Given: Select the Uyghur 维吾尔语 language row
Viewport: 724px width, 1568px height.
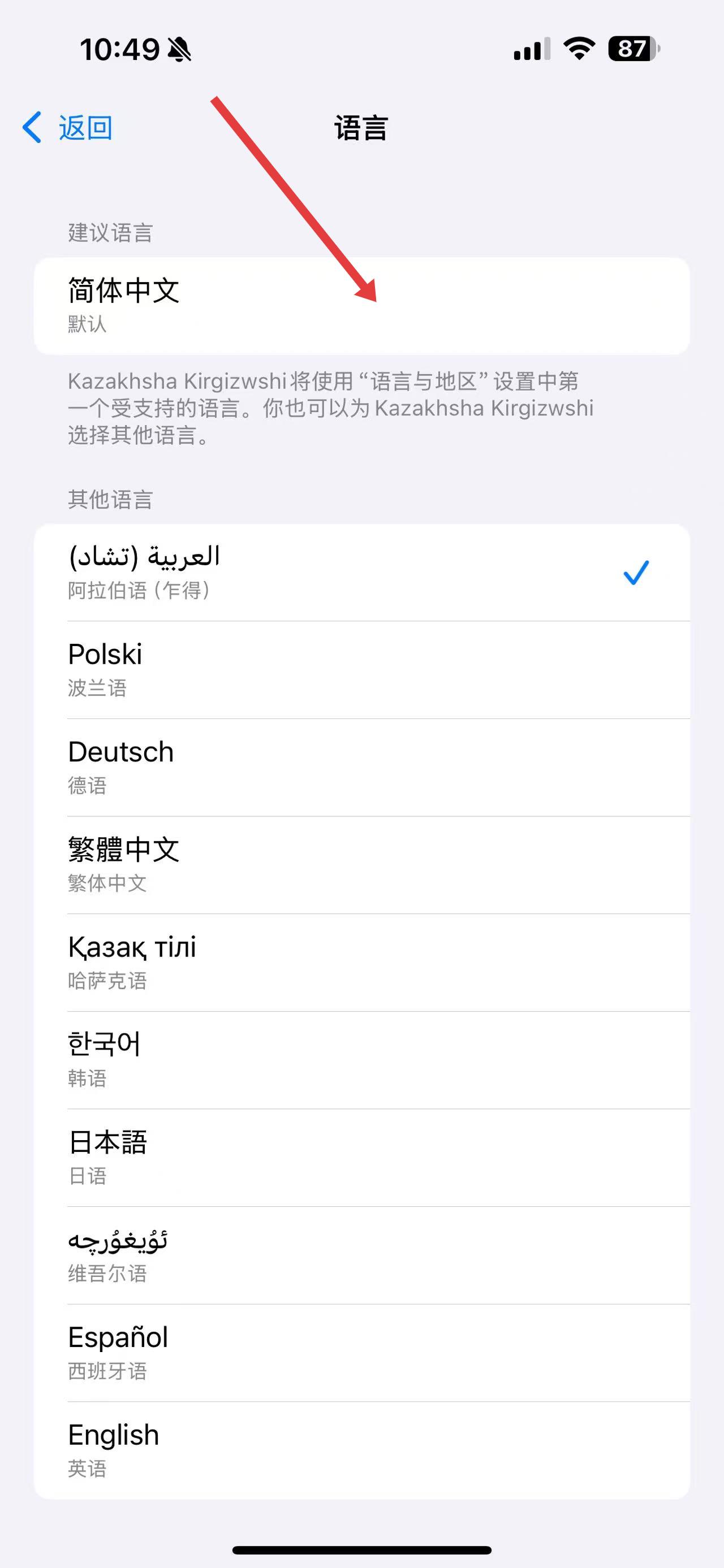Looking at the screenshot, I should pyautogui.click(x=361, y=1255).
